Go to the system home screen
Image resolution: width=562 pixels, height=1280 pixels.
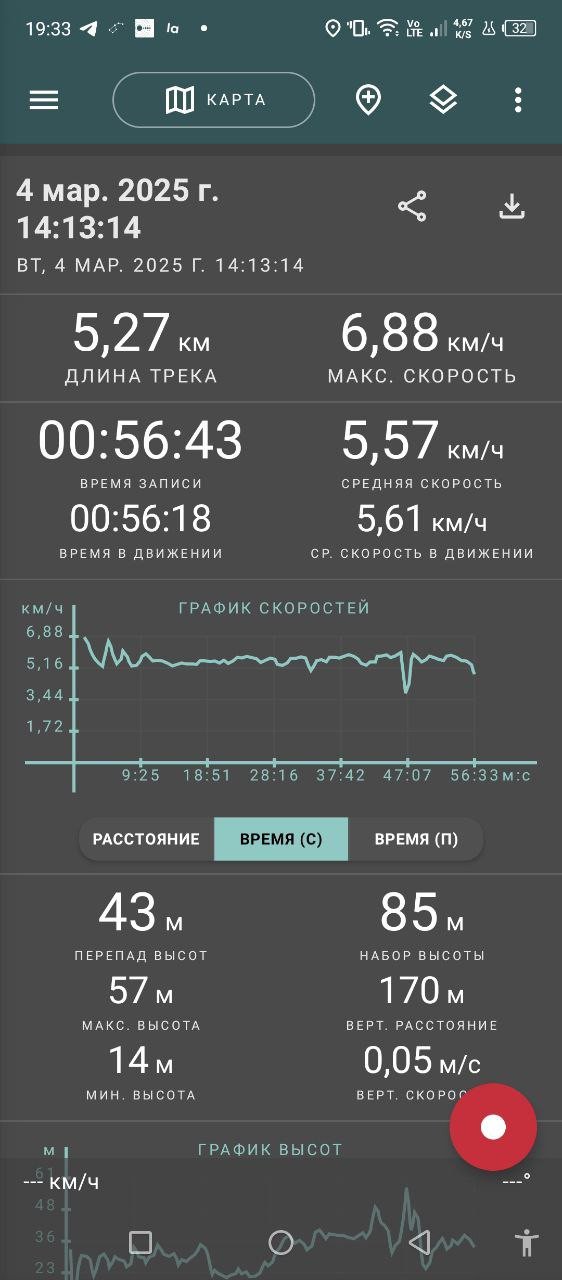coord(281,1243)
